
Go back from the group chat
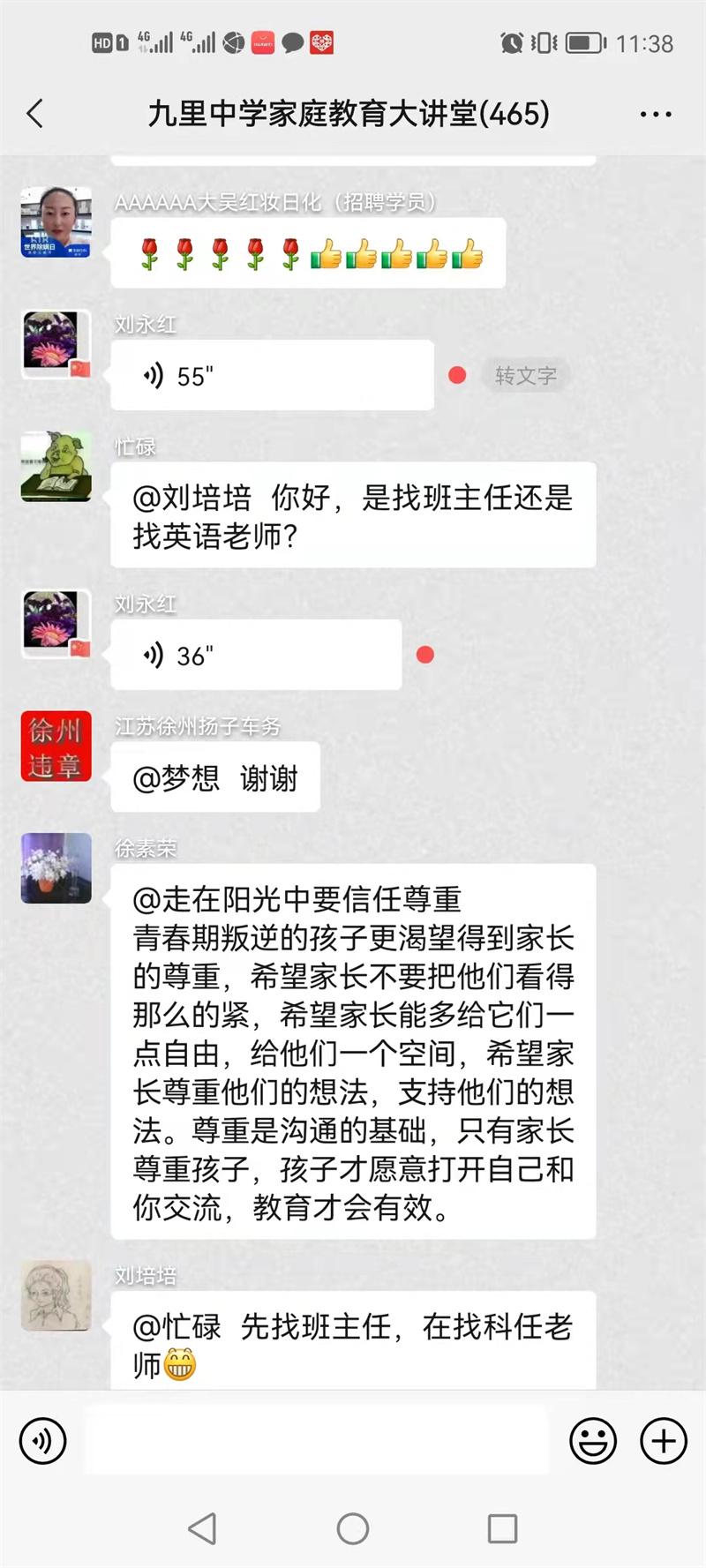[x=35, y=114]
